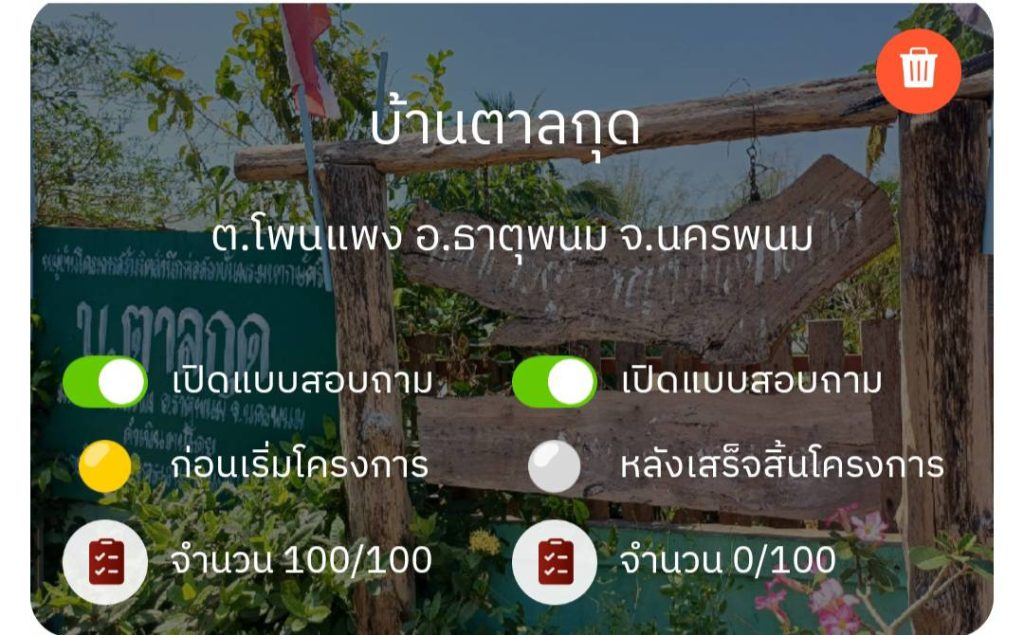Delete the บ้านตาลกุด card with the trash icon
The height and width of the screenshot is (635, 1024).
pyautogui.click(x=918, y=71)
